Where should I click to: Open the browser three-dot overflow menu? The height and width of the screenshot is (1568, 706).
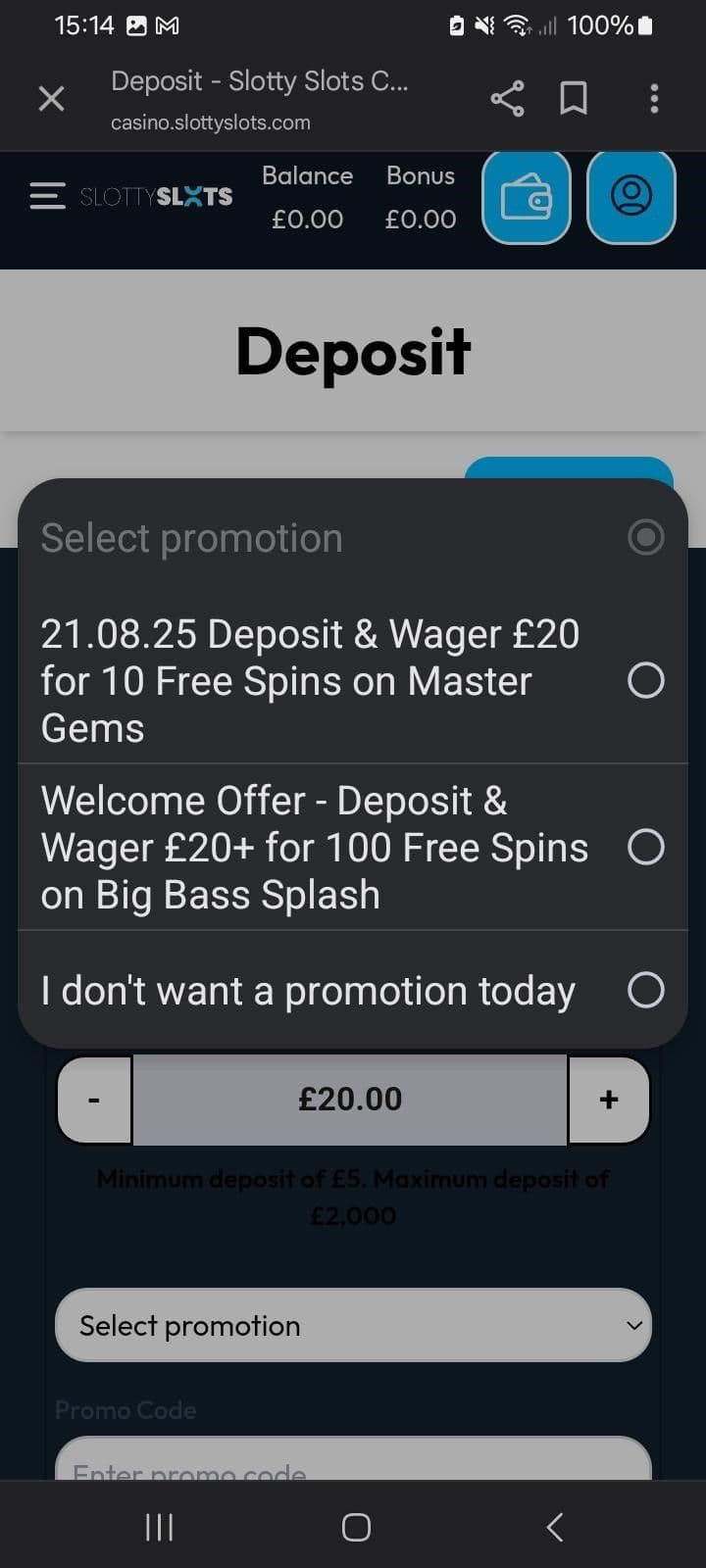tap(654, 98)
